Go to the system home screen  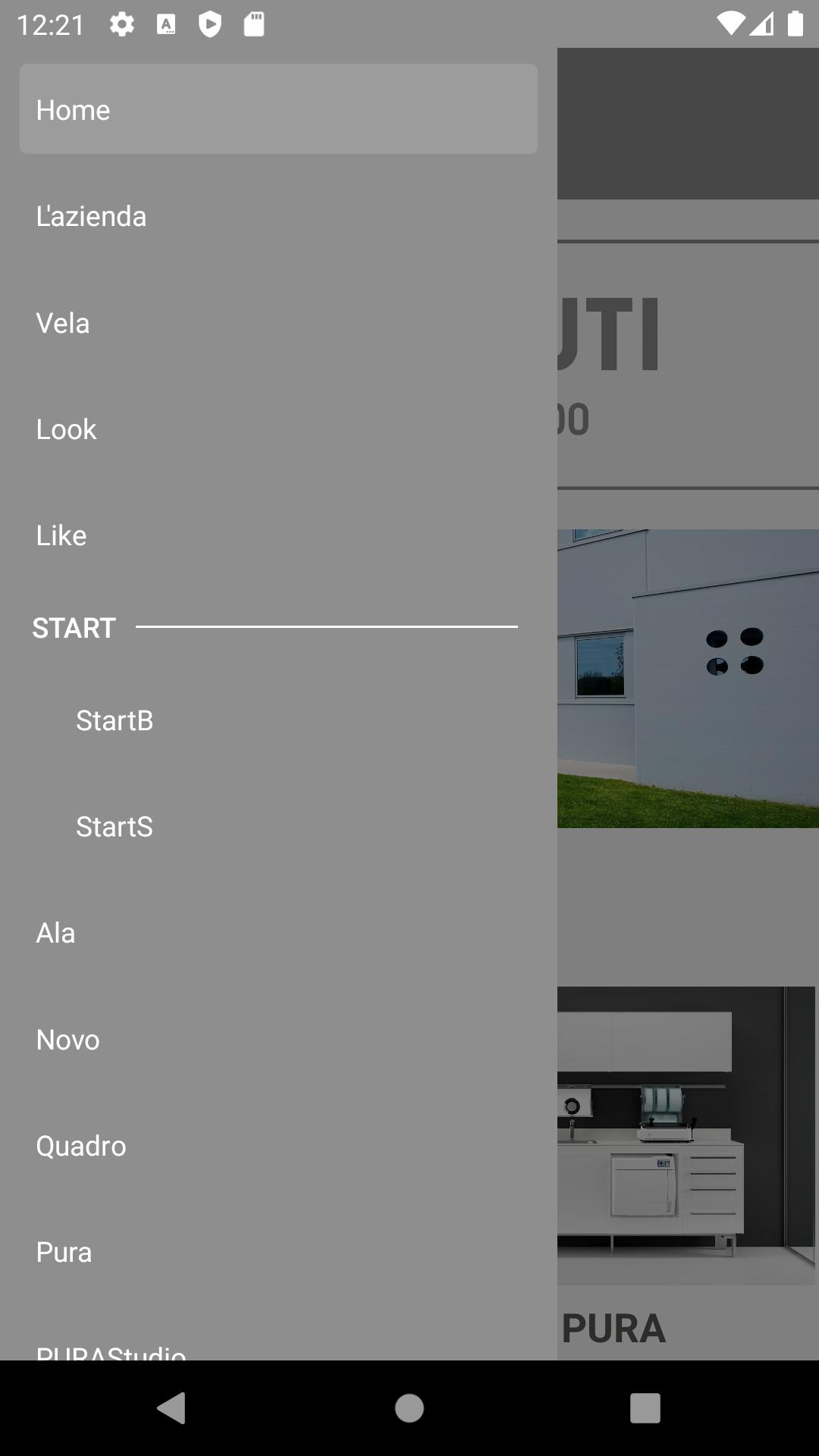(409, 1408)
